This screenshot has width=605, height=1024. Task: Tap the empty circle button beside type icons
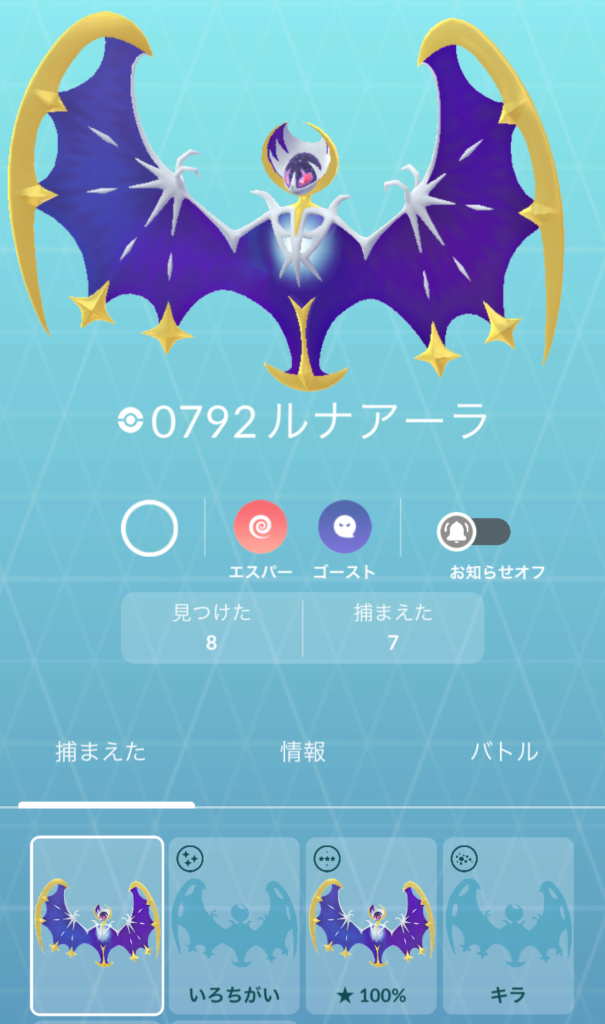pyautogui.click(x=150, y=529)
